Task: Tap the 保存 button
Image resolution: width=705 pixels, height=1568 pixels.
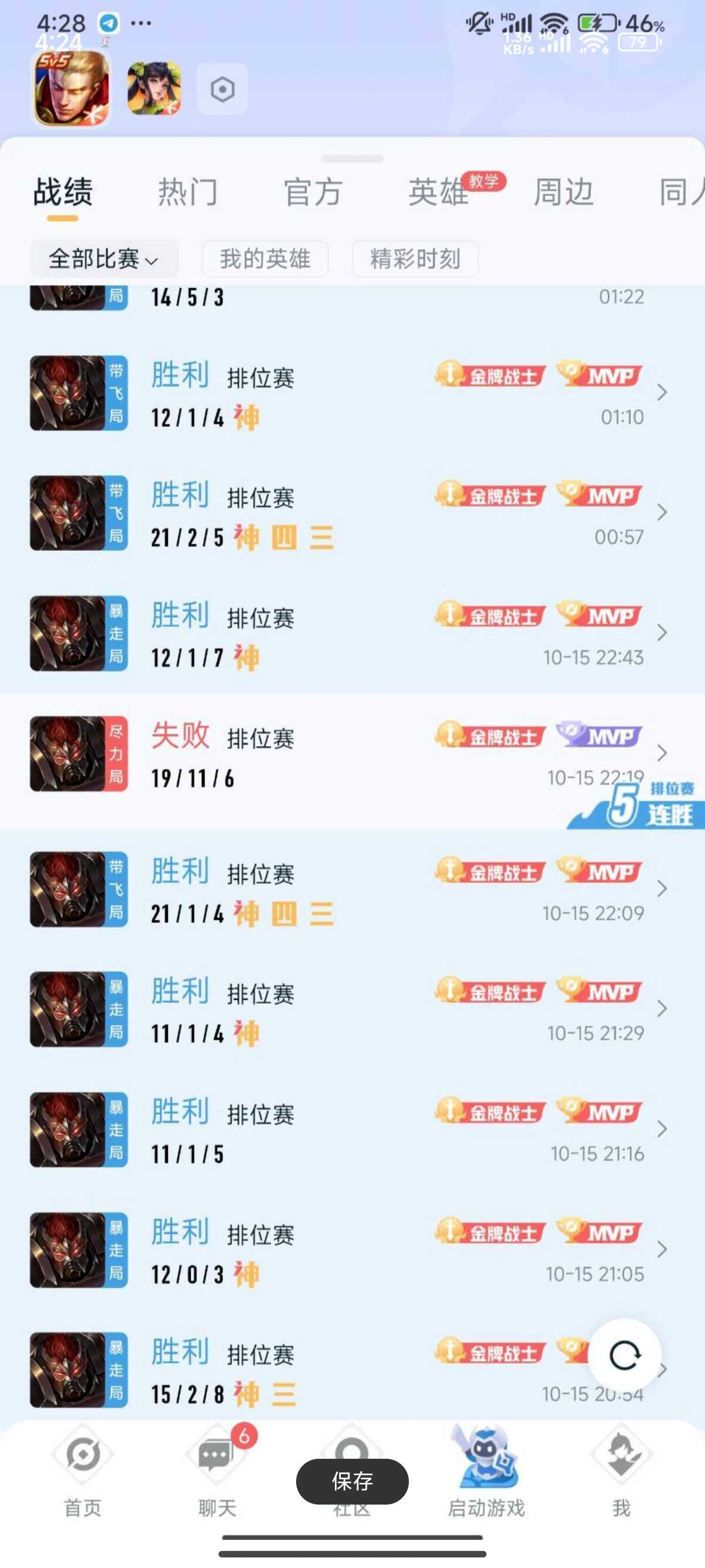Action: pos(352,1481)
